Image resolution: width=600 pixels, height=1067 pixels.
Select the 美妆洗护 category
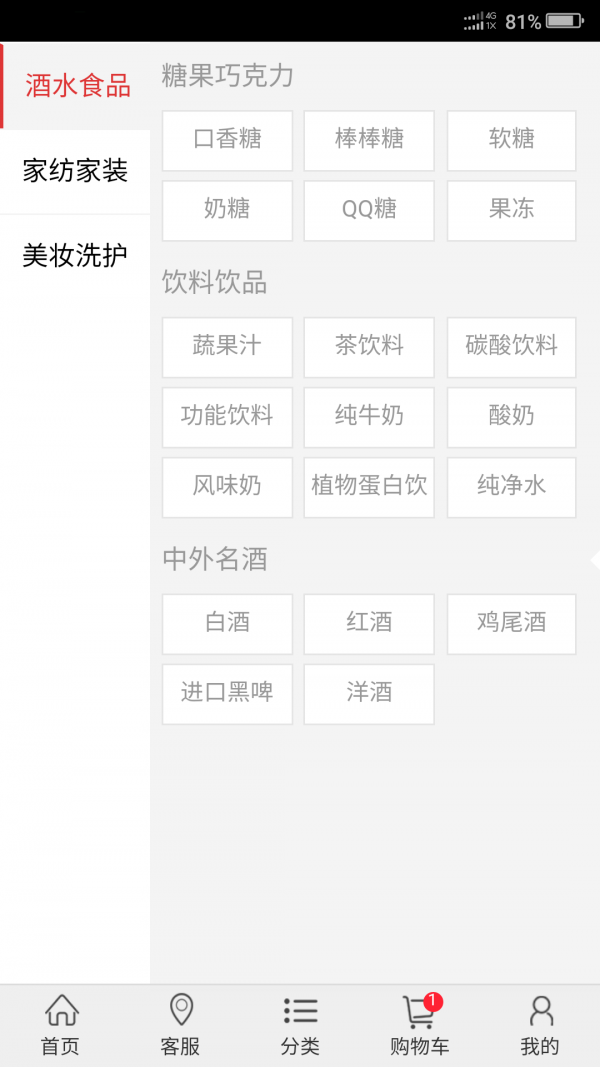tap(75, 255)
